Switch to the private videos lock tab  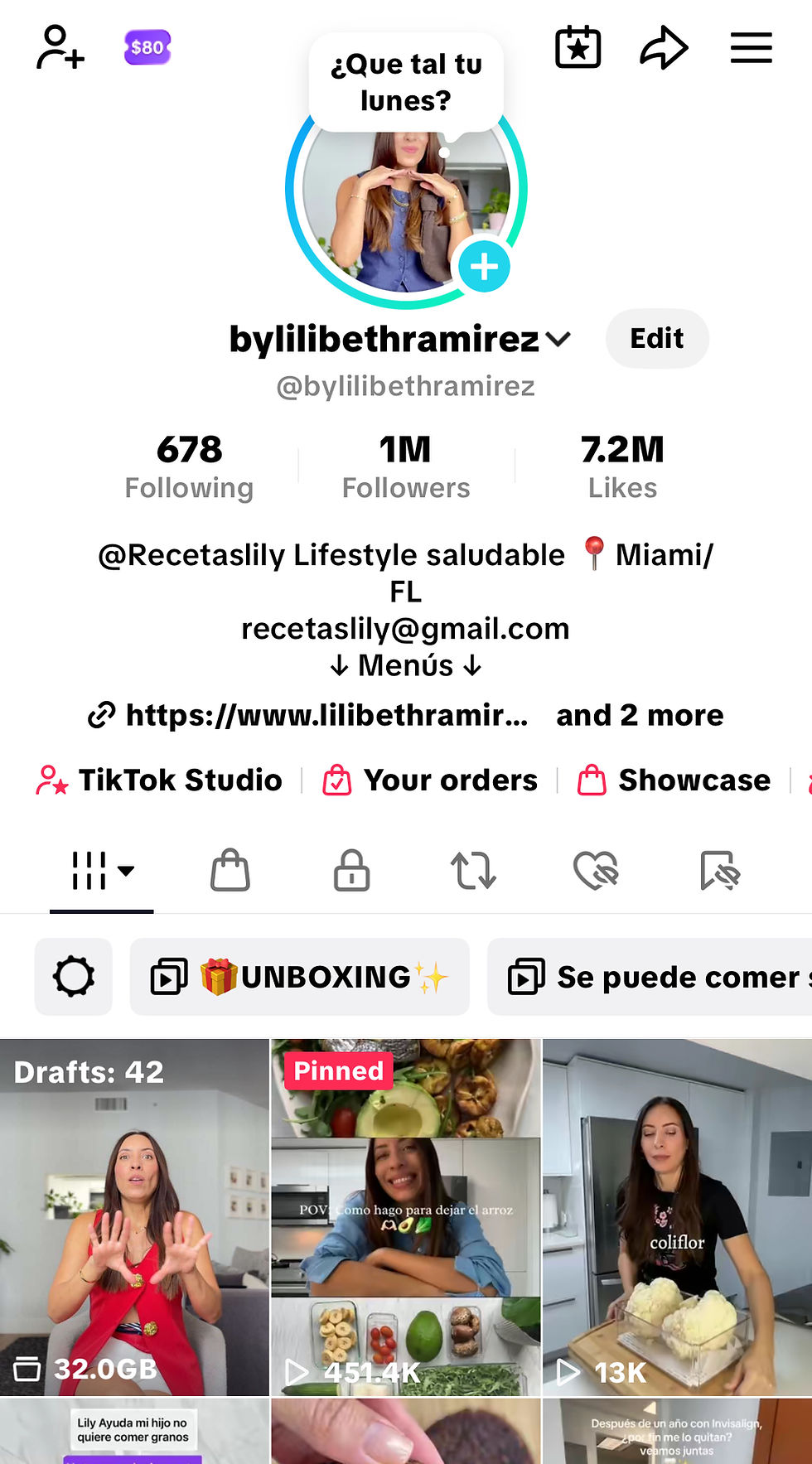[351, 871]
